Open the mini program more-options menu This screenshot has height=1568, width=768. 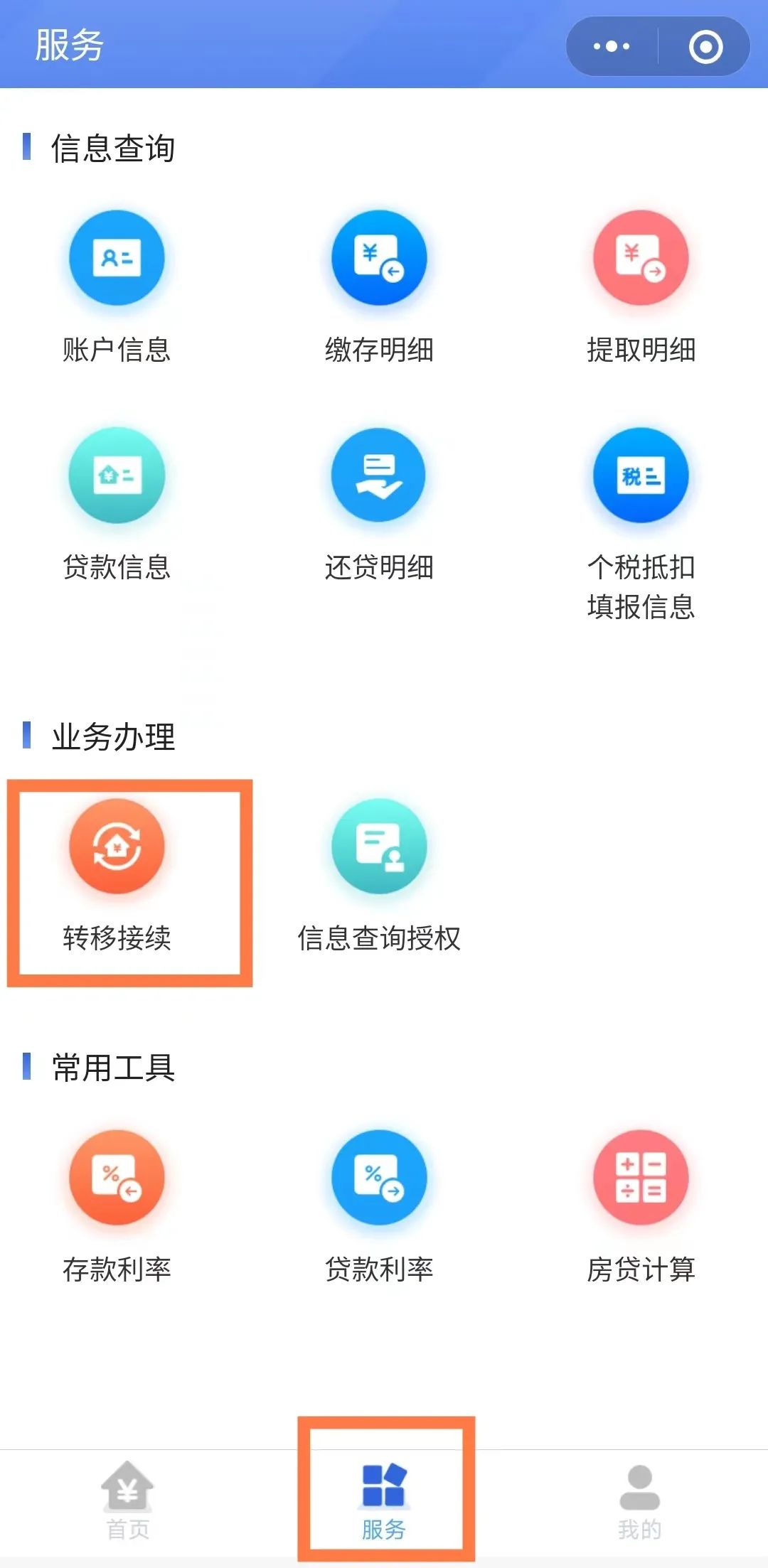pos(612,47)
